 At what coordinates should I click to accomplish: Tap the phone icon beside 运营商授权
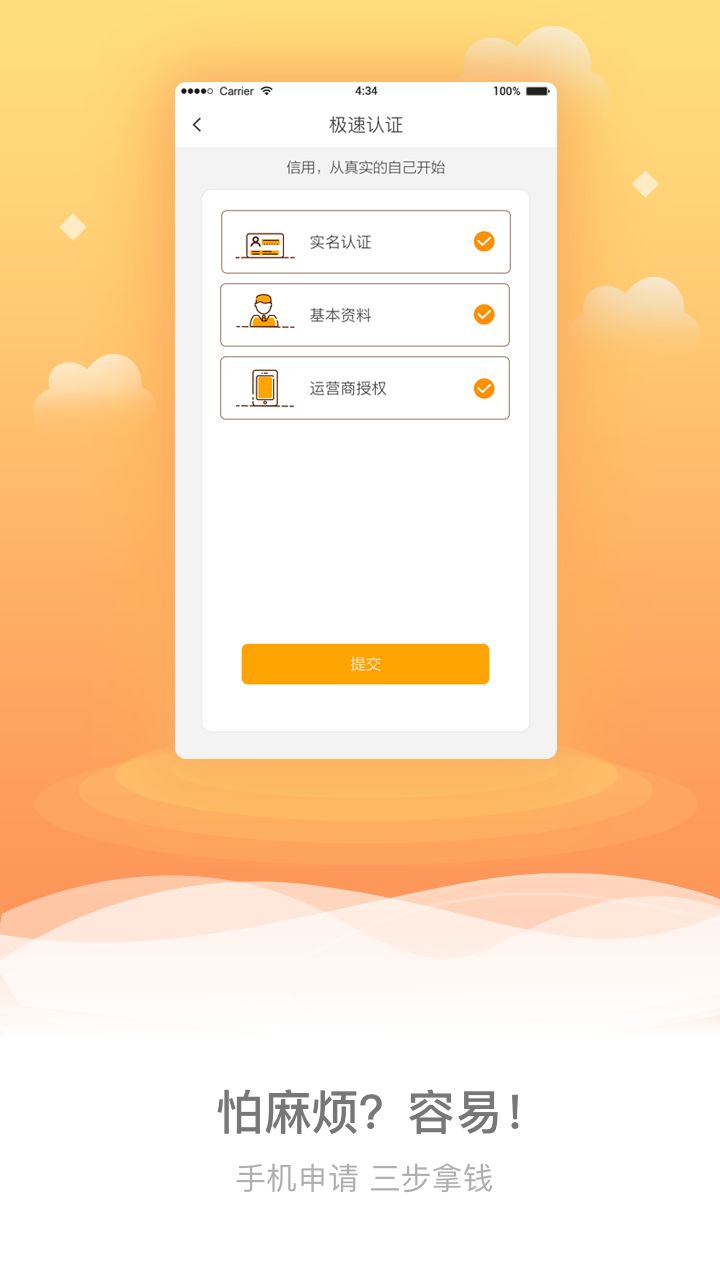point(262,388)
